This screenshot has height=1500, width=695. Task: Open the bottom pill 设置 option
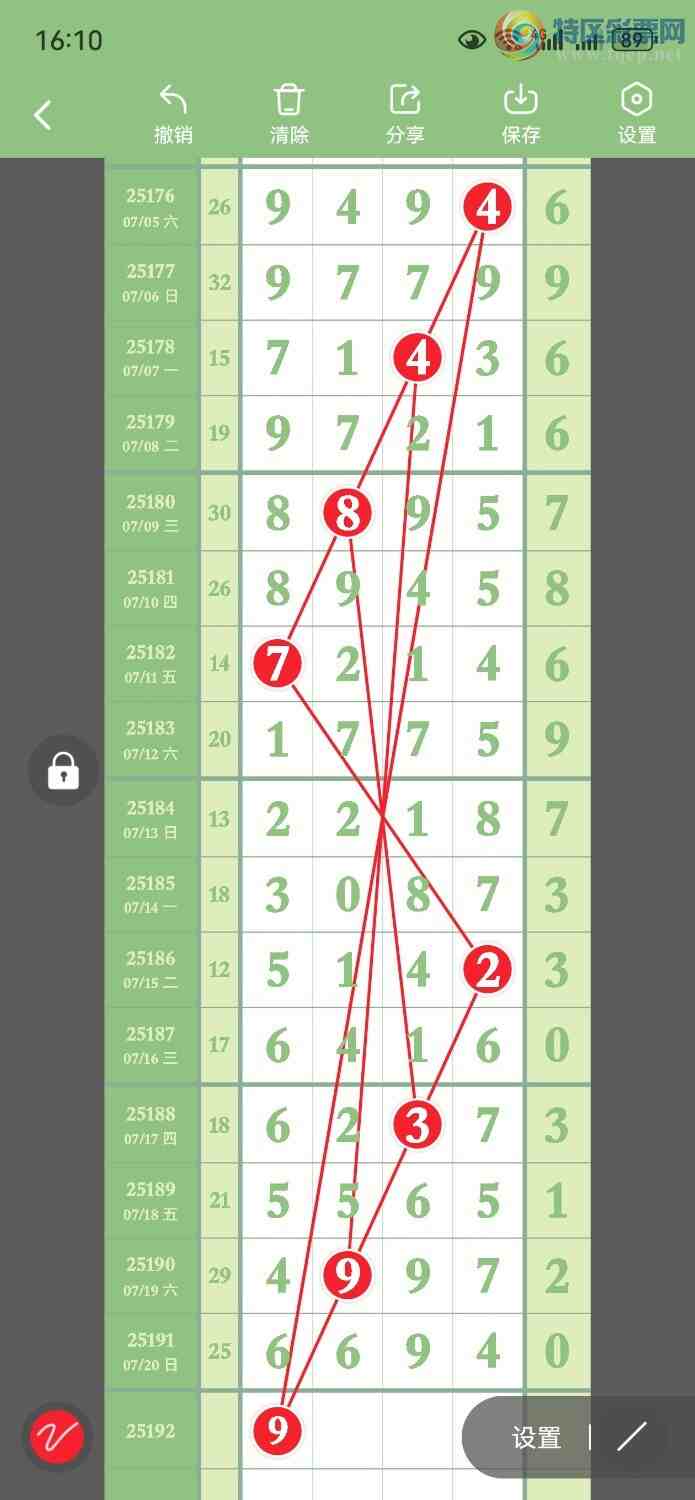tap(536, 1438)
